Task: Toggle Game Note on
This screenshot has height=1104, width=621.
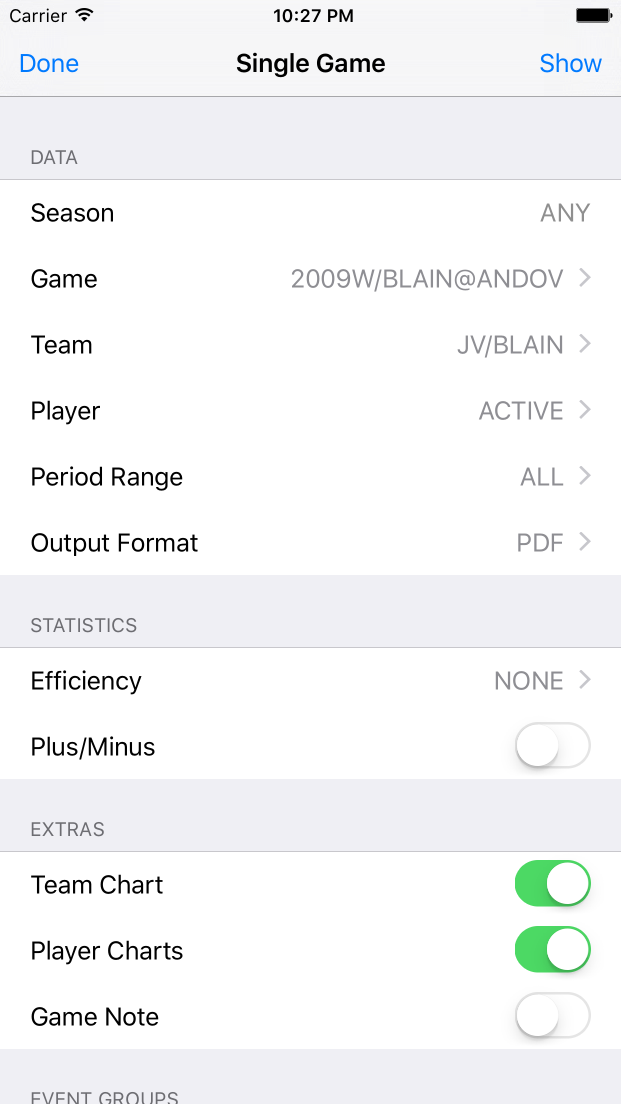Action: [552, 1017]
